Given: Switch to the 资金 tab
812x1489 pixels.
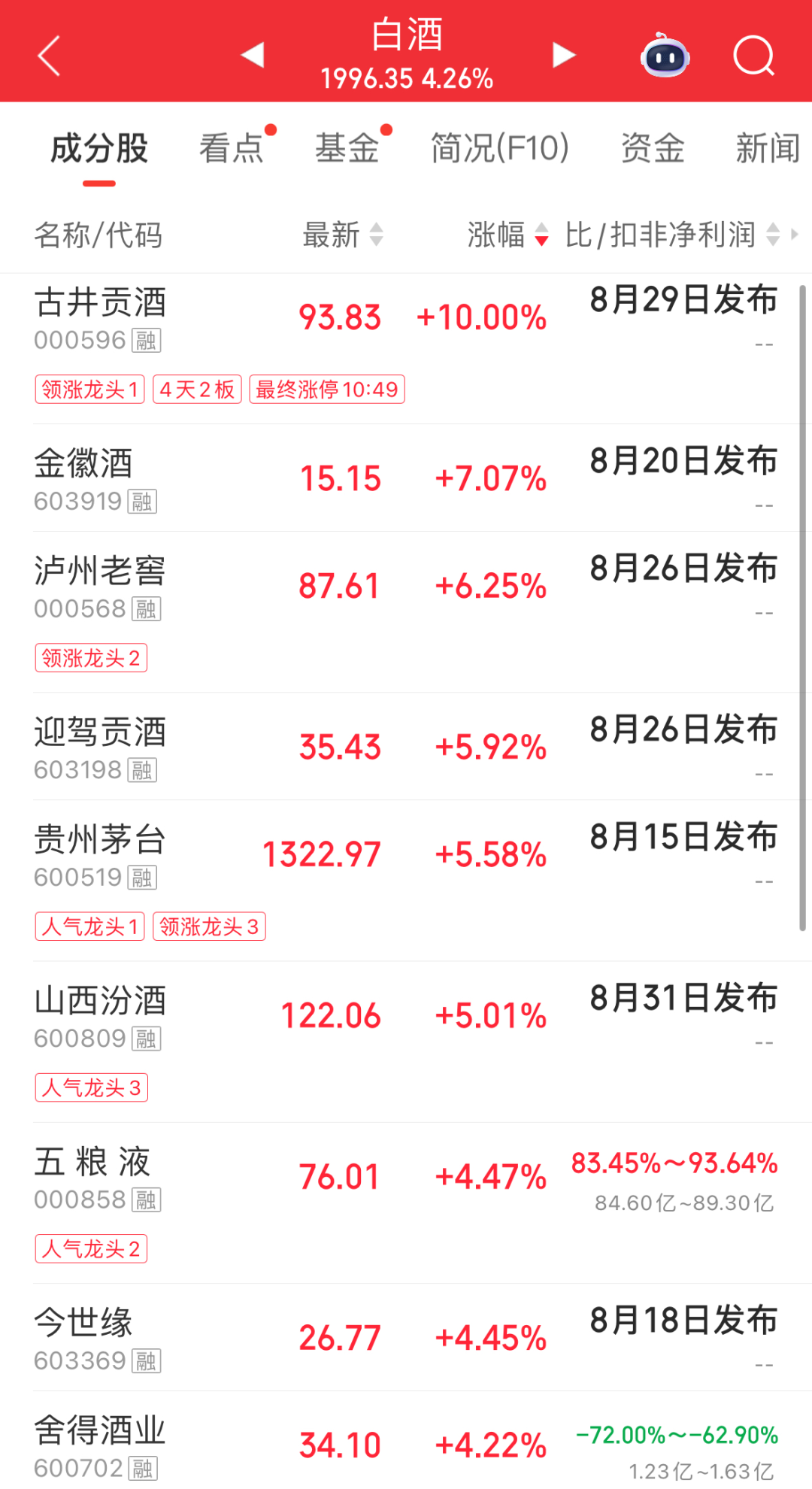Looking at the screenshot, I should pyautogui.click(x=653, y=148).
